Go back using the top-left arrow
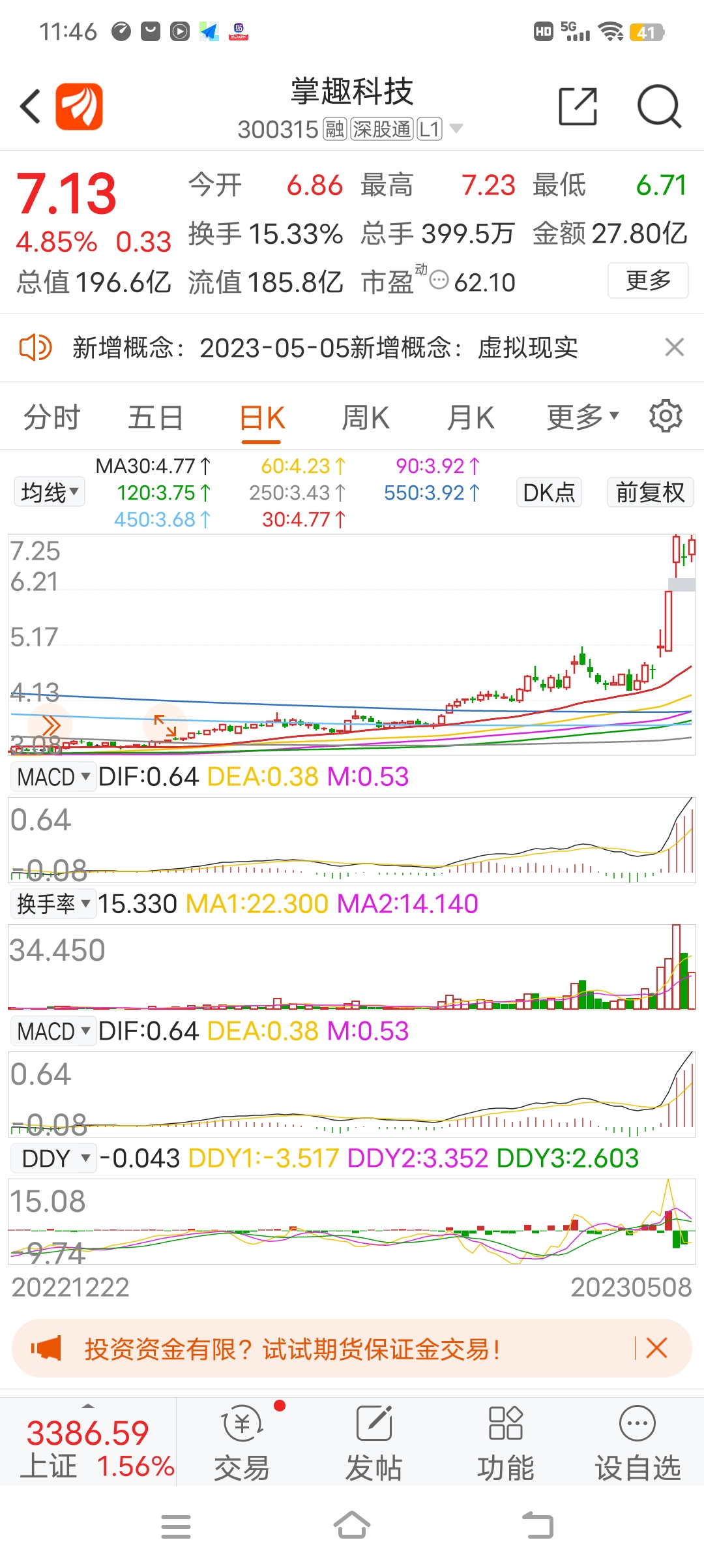The image size is (704, 1568). [x=31, y=106]
